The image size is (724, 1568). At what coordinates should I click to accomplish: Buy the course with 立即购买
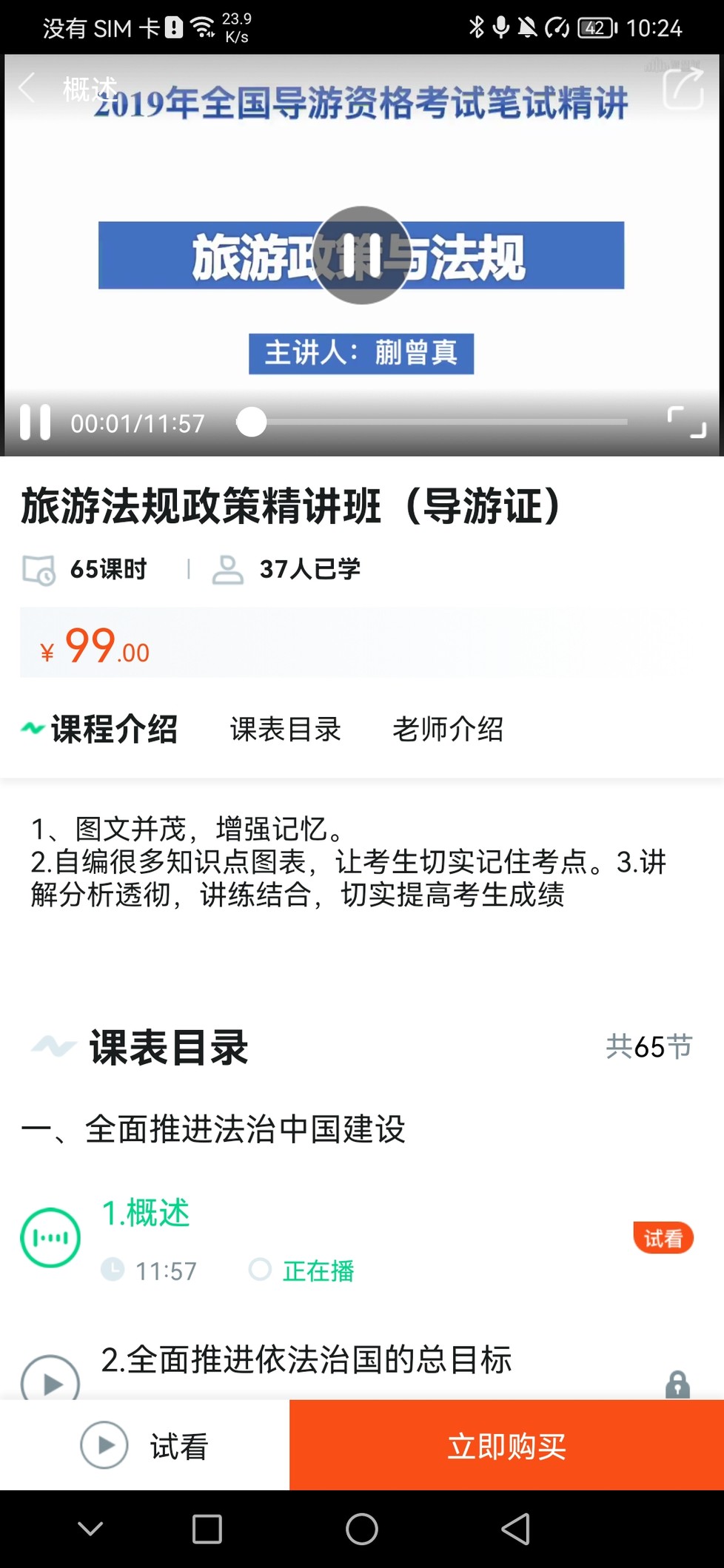(506, 1445)
